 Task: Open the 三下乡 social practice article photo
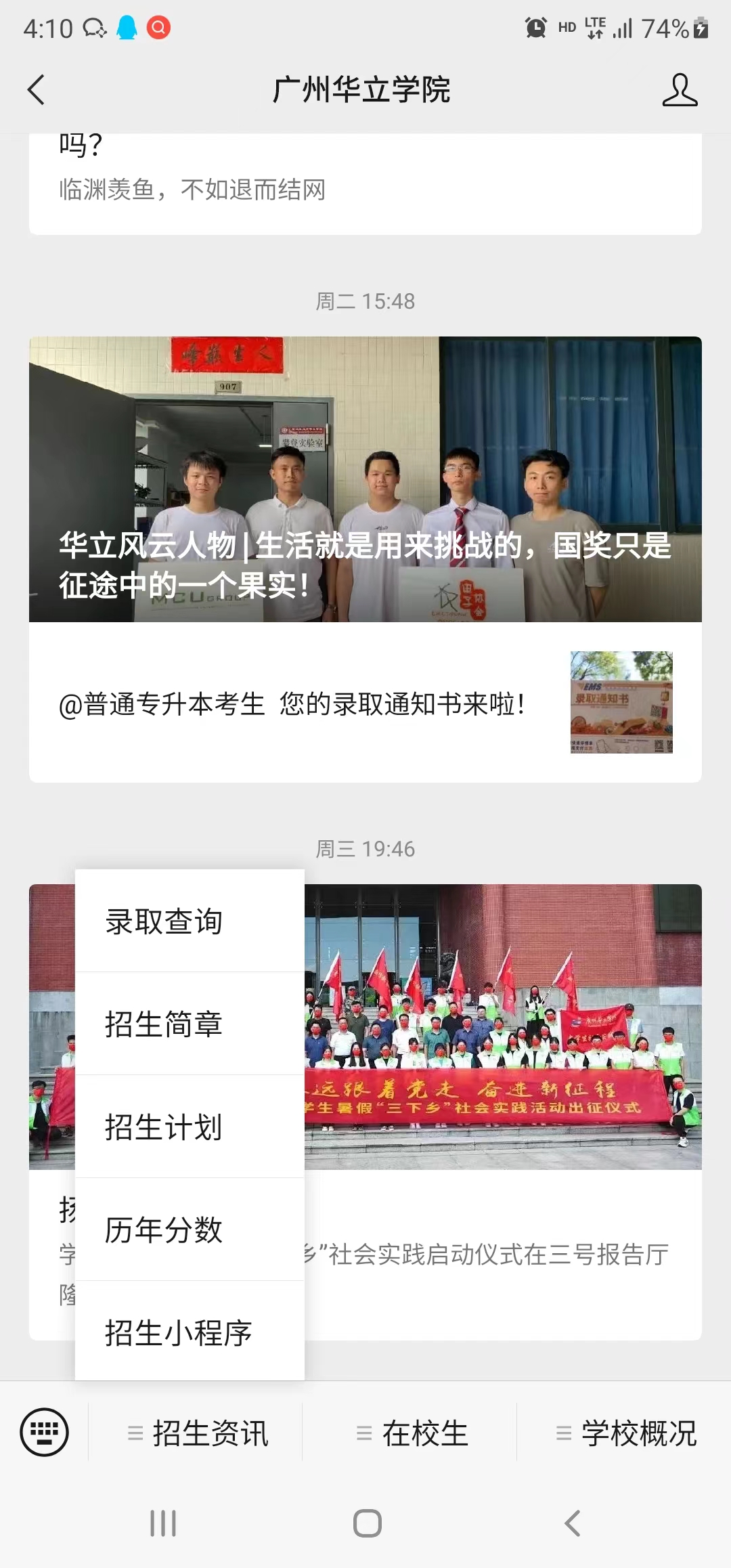(502, 1026)
